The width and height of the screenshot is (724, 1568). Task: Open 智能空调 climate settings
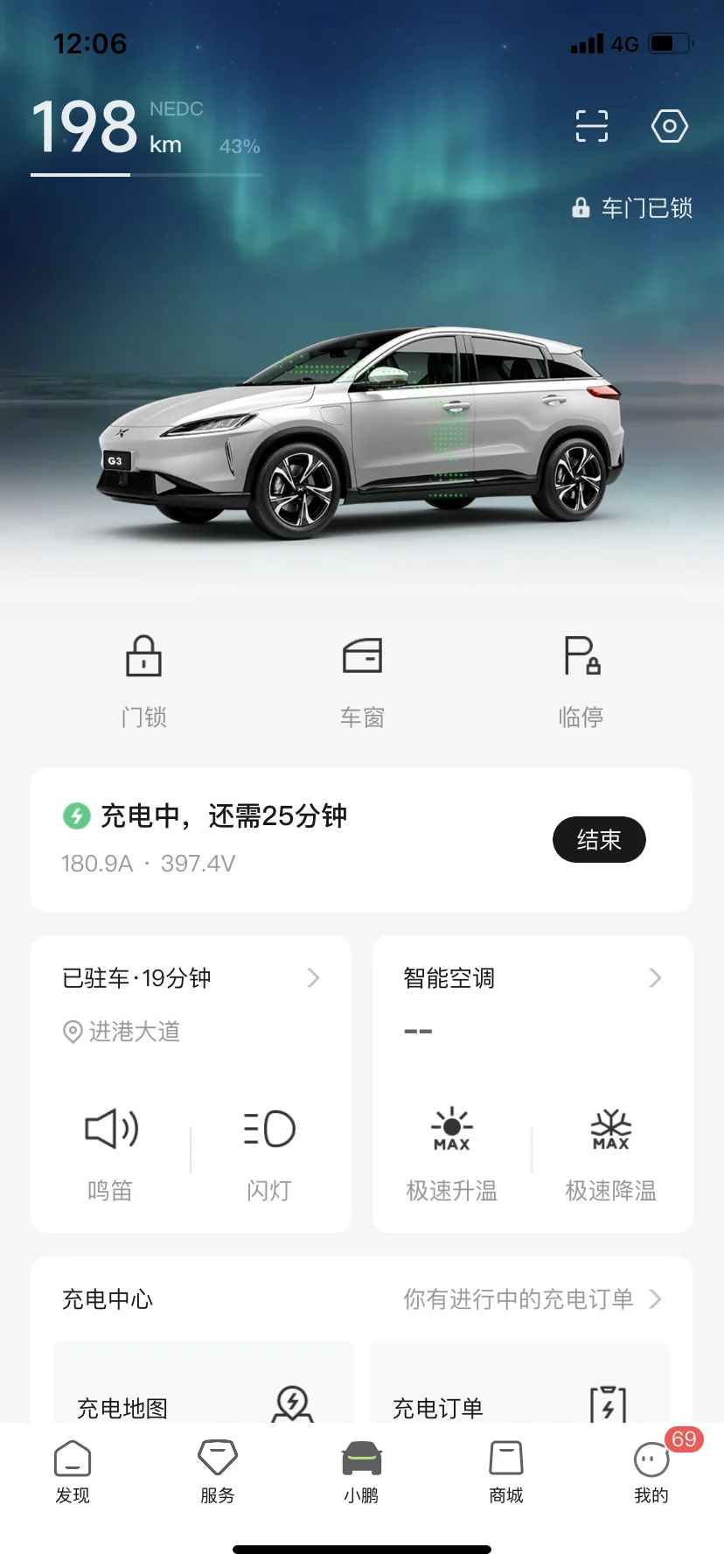(x=532, y=978)
